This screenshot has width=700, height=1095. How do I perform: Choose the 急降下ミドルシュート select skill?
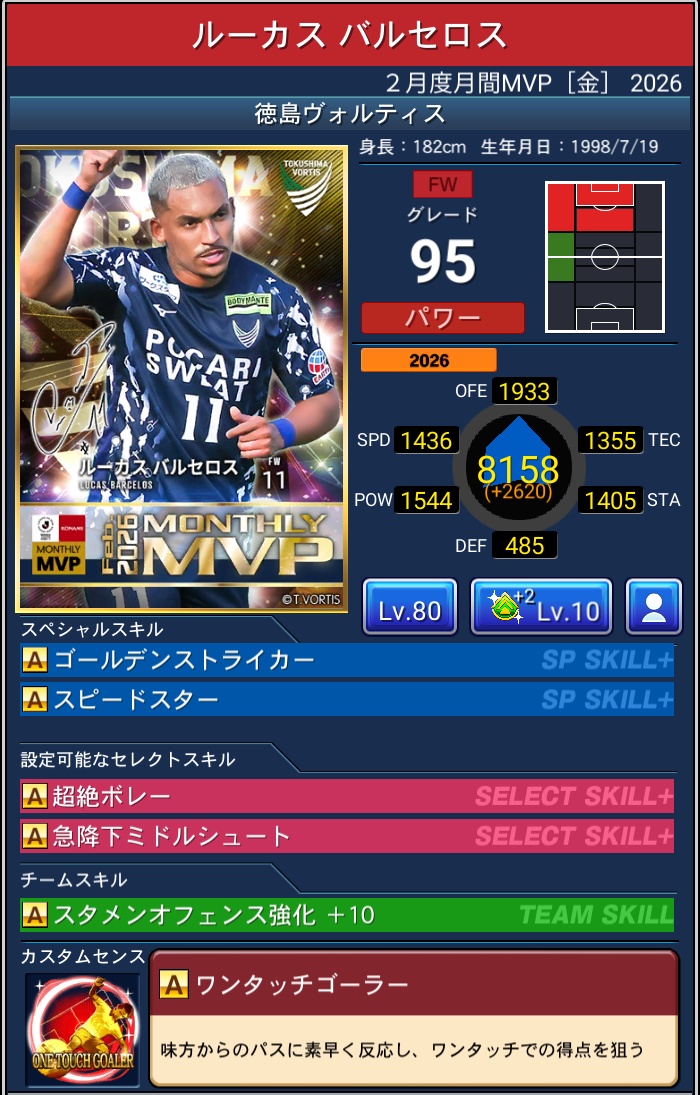pos(346,835)
